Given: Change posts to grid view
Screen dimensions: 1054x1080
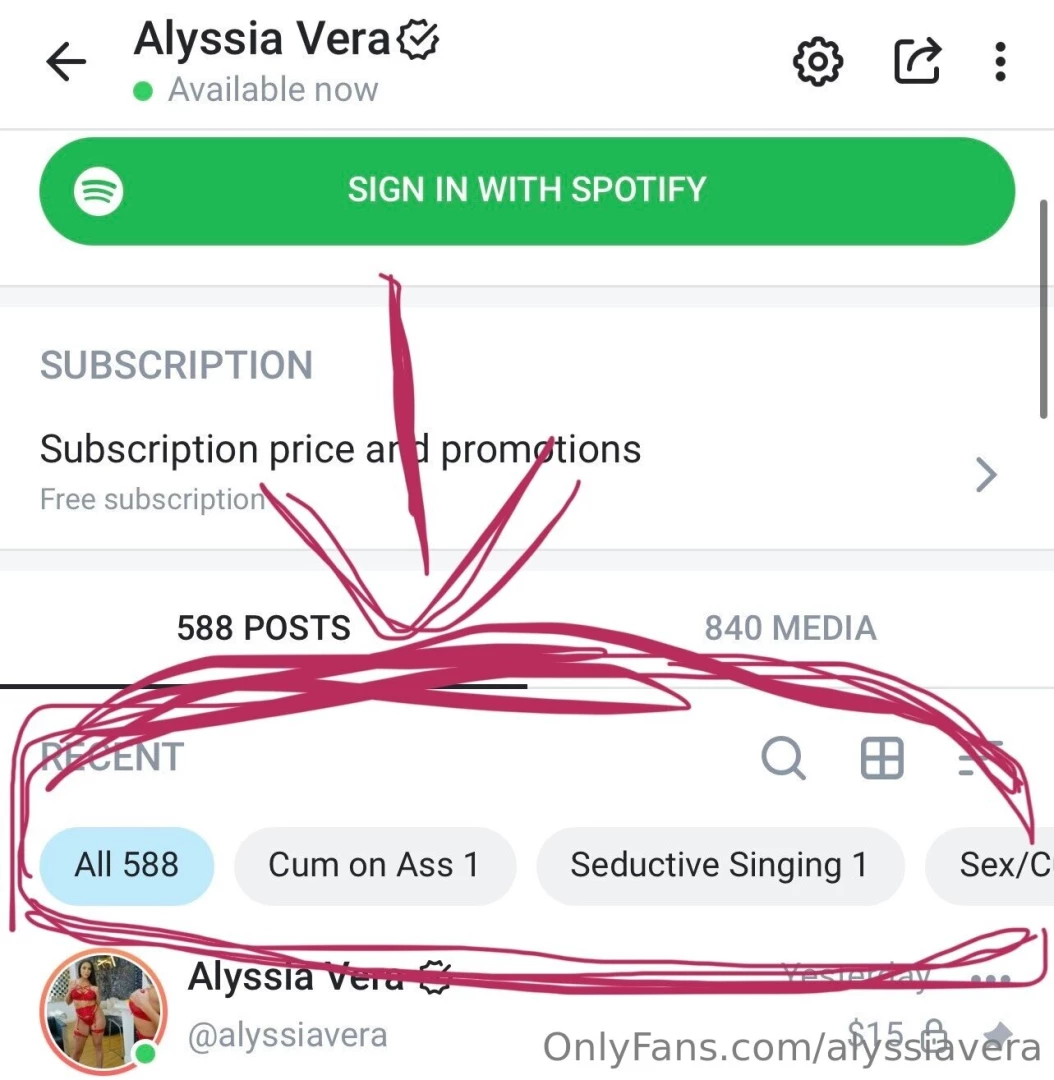Looking at the screenshot, I should pos(882,758).
